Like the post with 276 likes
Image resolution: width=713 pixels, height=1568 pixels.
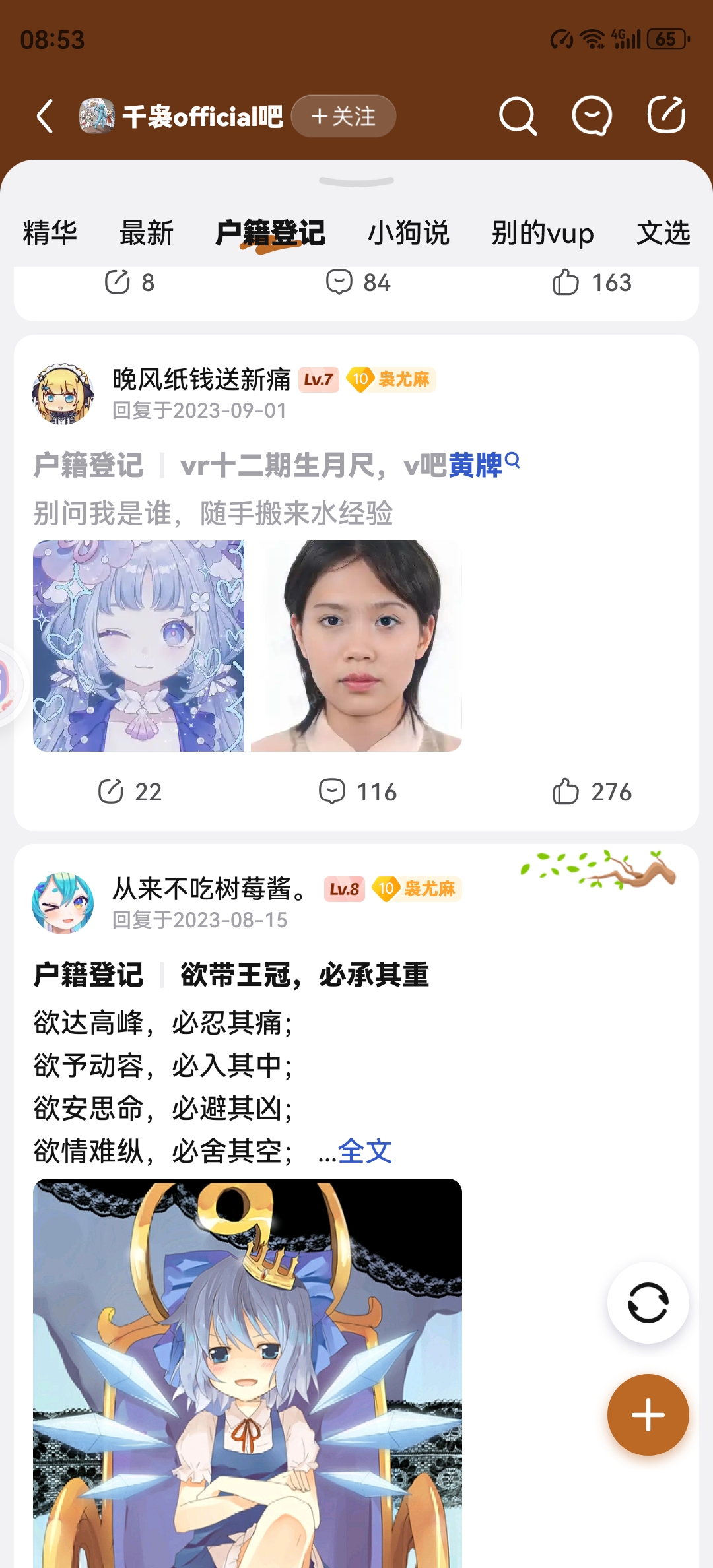[x=592, y=791]
